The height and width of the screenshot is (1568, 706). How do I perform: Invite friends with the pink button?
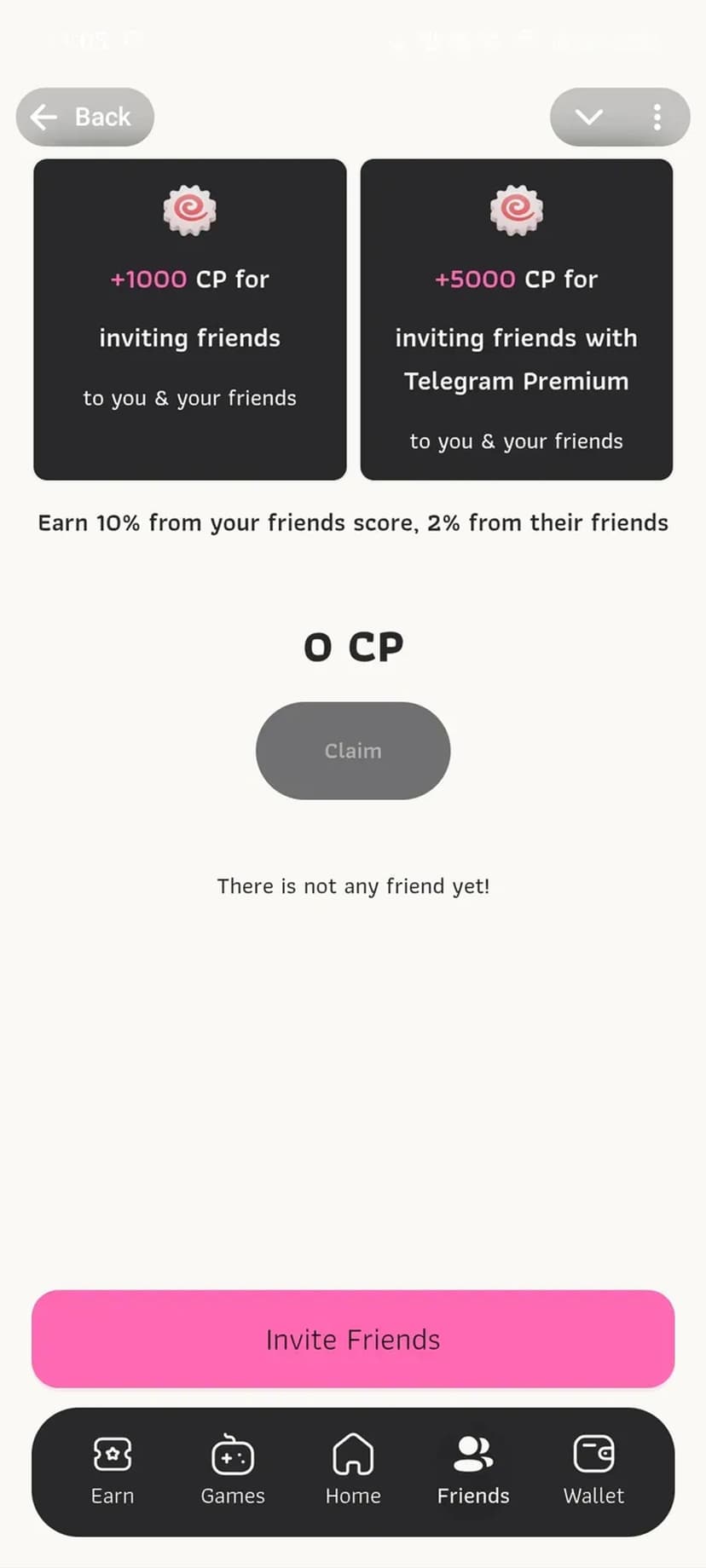353,1339
